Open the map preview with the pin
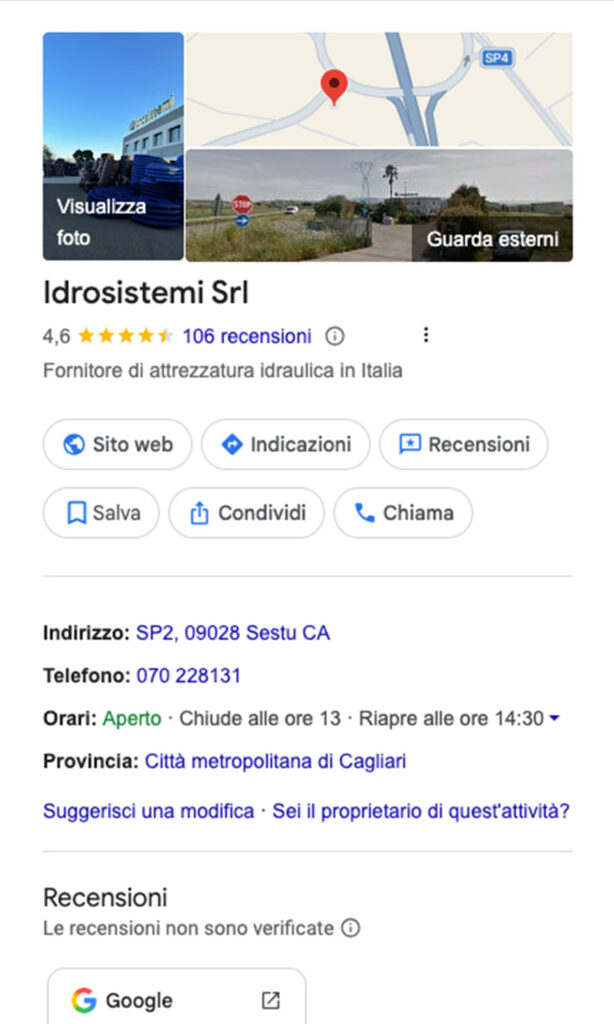Image resolution: width=614 pixels, height=1024 pixels. [x=379, y=89]
